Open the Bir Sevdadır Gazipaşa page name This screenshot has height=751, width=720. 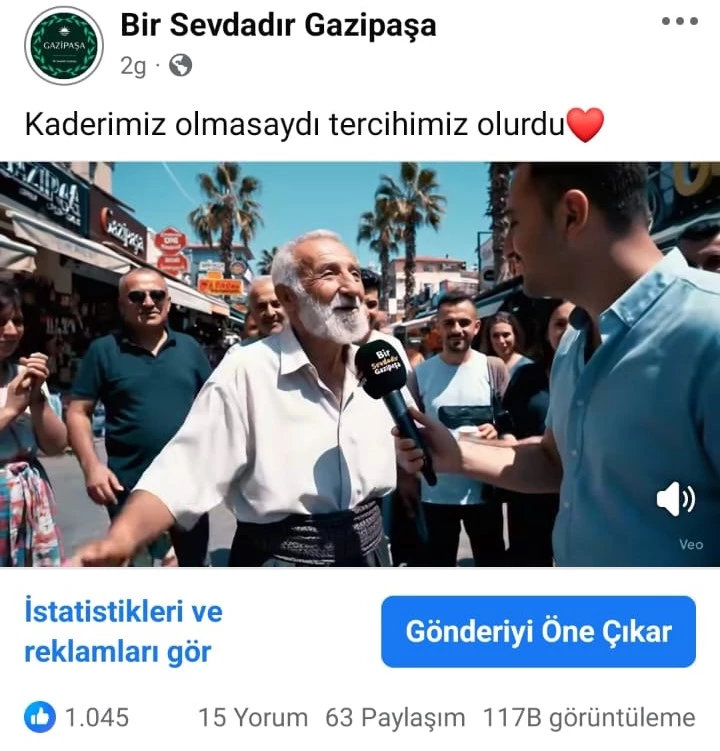[278, 25]
